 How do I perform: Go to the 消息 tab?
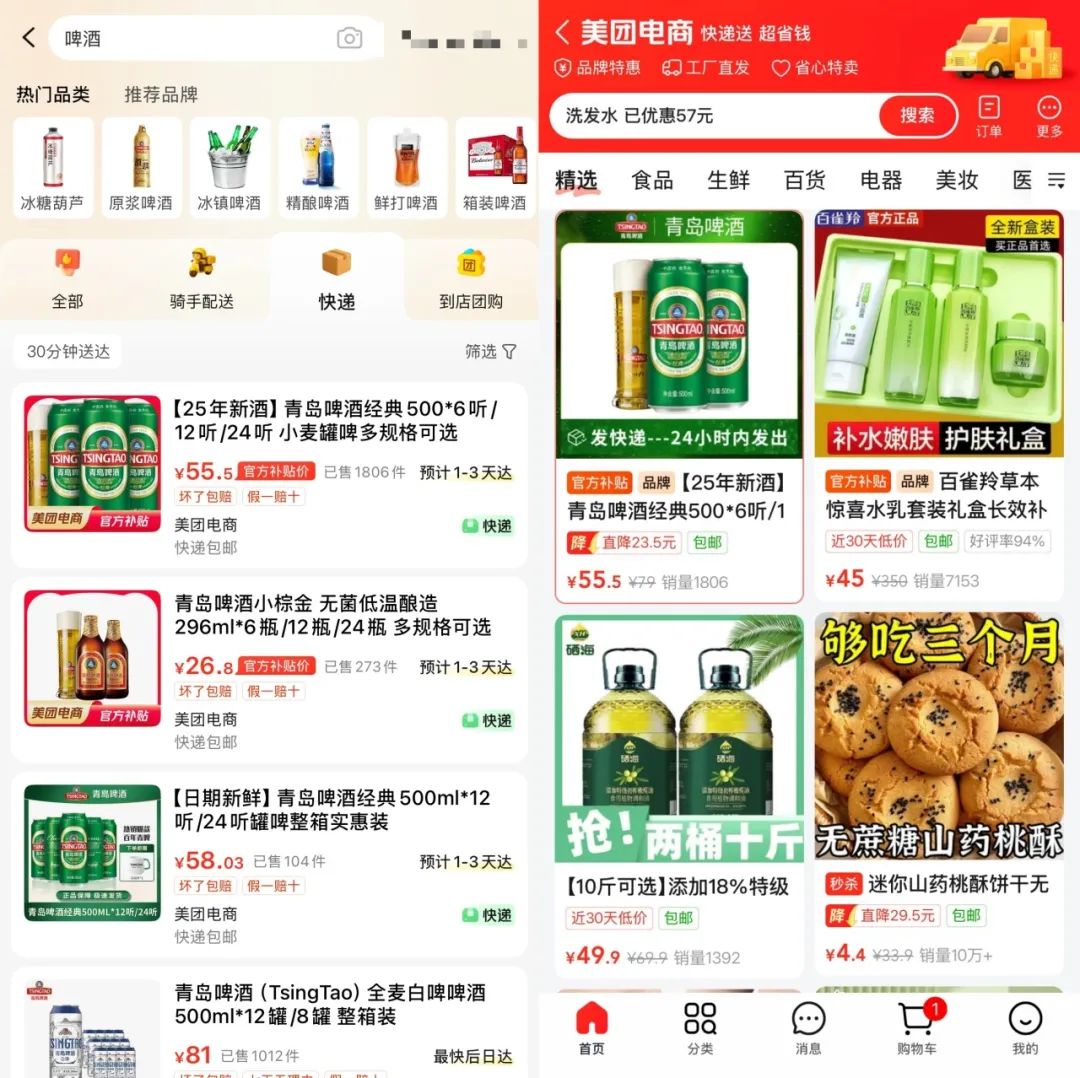tap(808, 1028)
